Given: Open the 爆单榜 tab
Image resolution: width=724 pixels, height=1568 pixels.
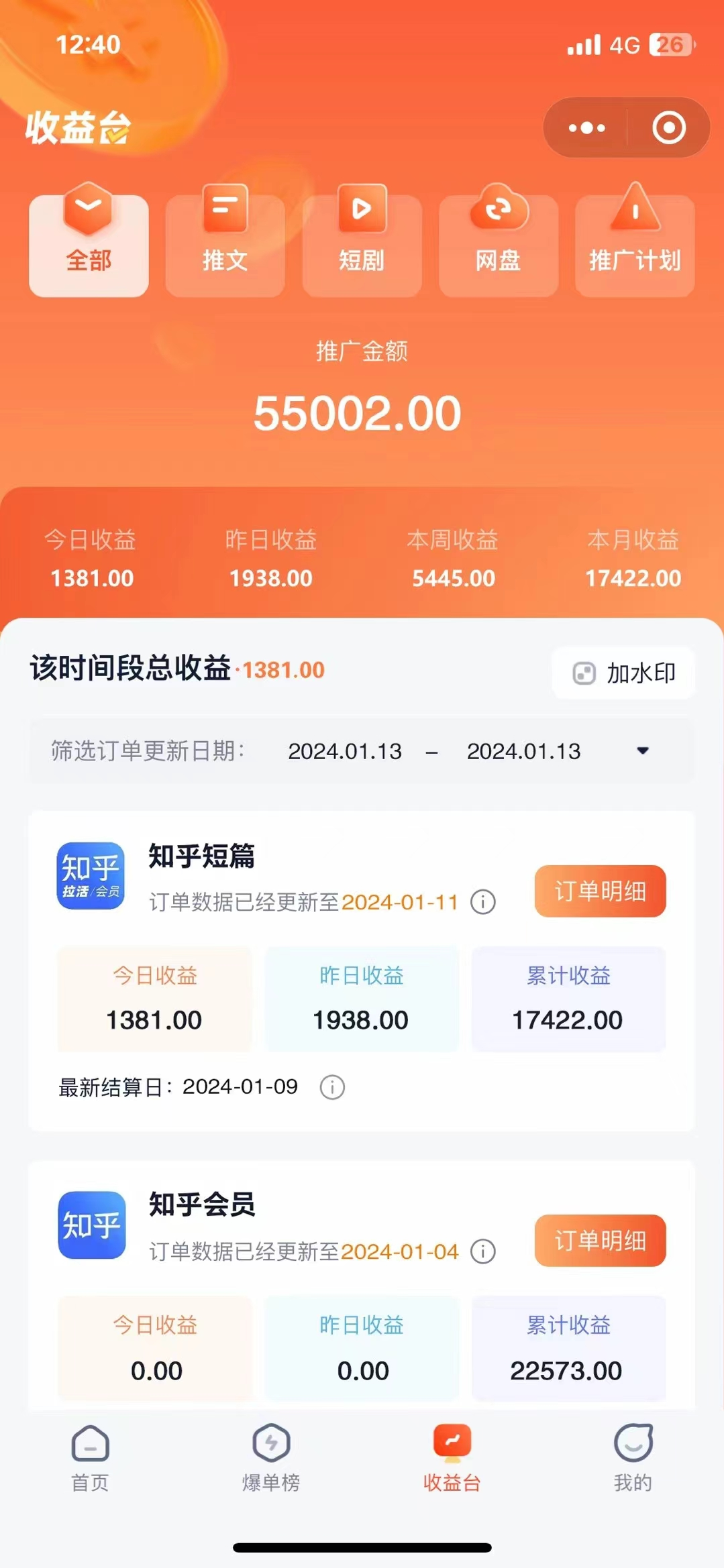Looking at the screenshot, I should pyautogui.click(x=271, y=1458).
